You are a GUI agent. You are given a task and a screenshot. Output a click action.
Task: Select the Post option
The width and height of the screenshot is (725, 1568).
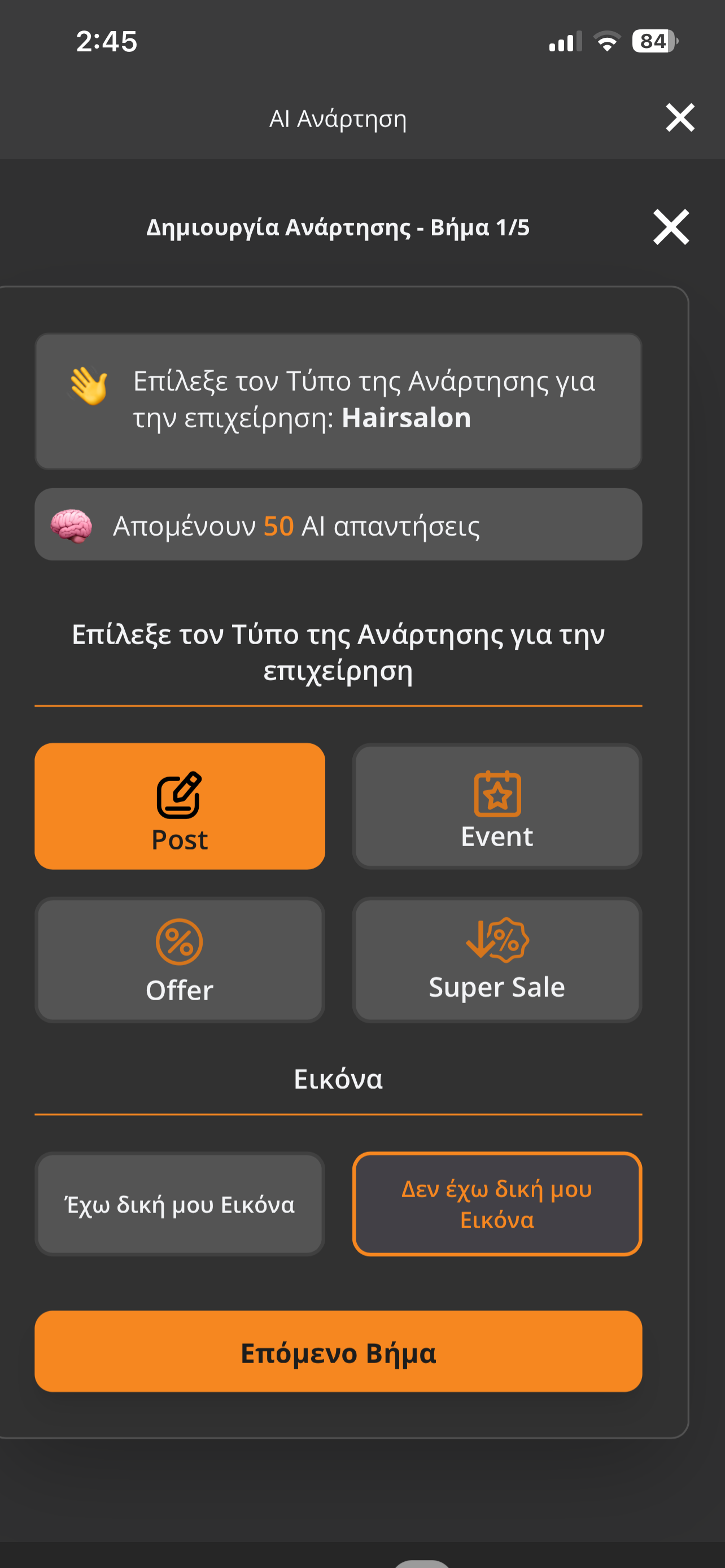pyautogui.click(x=180, y=807)
